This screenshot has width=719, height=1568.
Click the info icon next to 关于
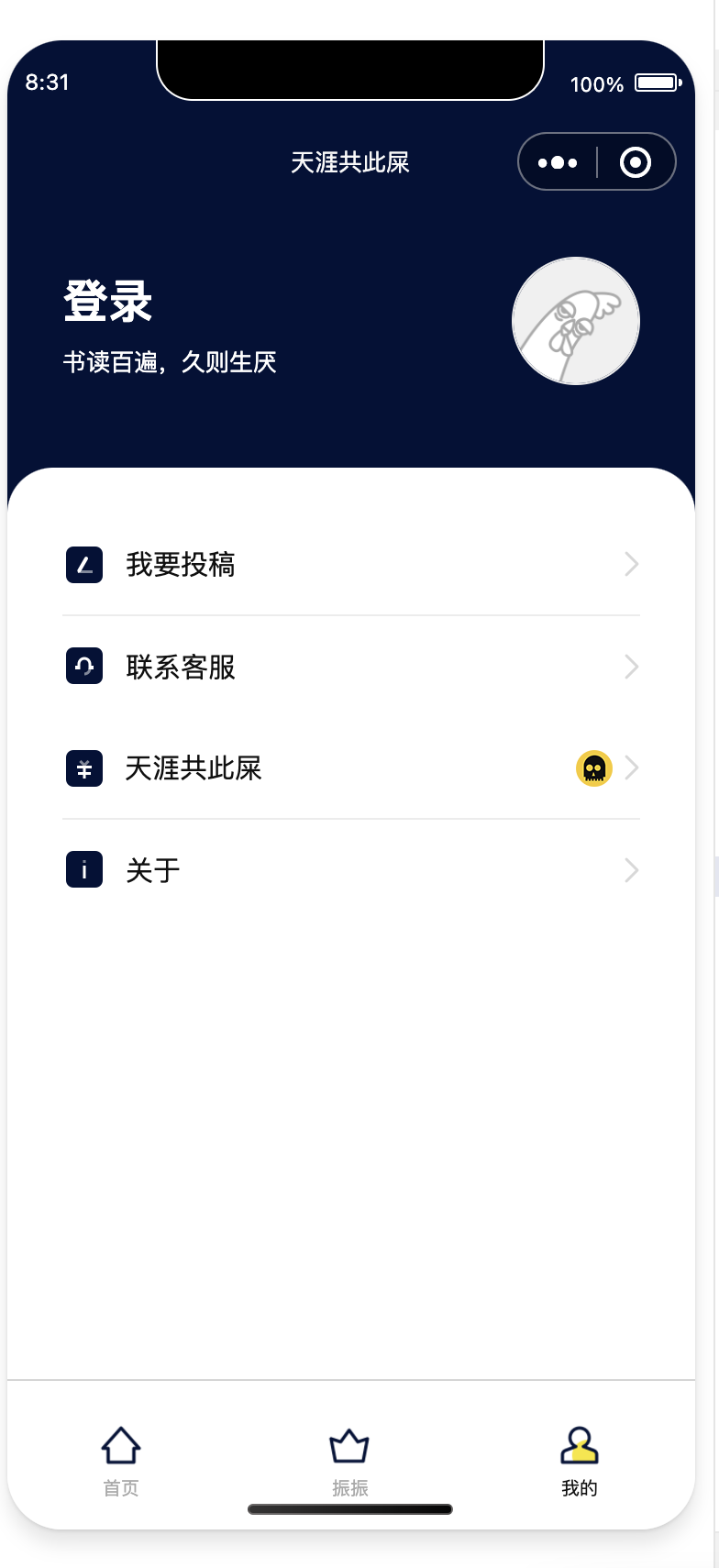point(83,870)
